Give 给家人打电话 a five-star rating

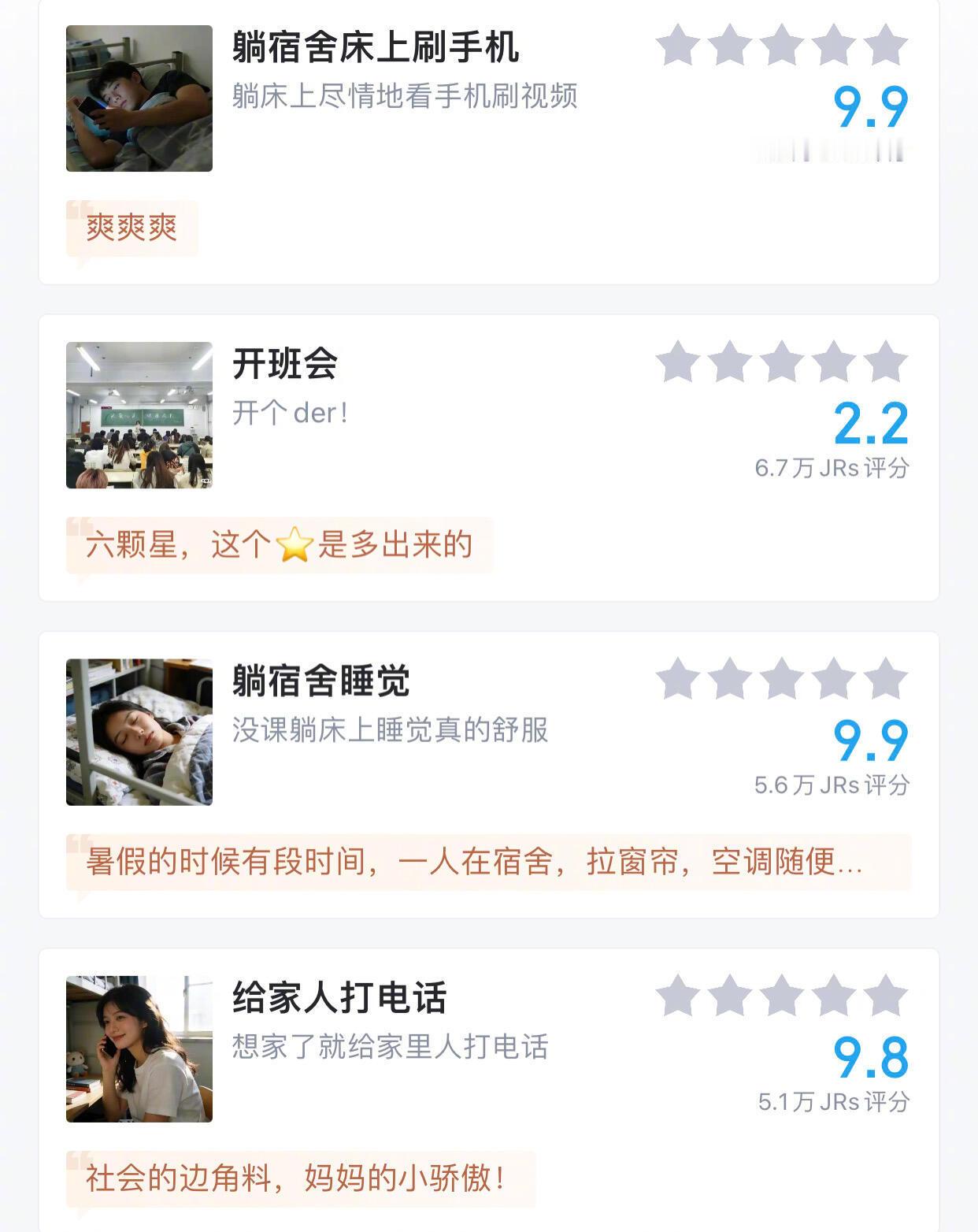tap(886, 996)
